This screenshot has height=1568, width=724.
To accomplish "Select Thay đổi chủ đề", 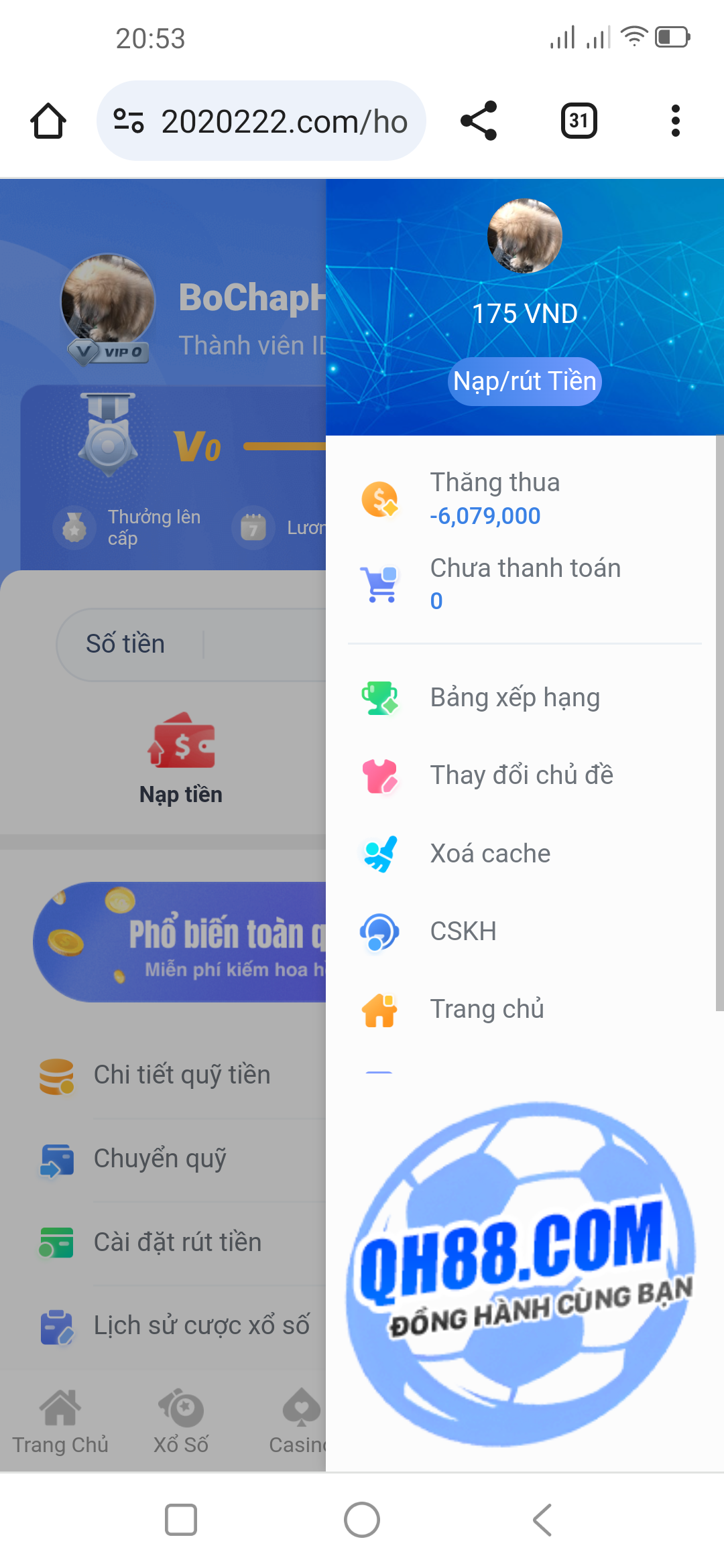I will pos(521,775).
